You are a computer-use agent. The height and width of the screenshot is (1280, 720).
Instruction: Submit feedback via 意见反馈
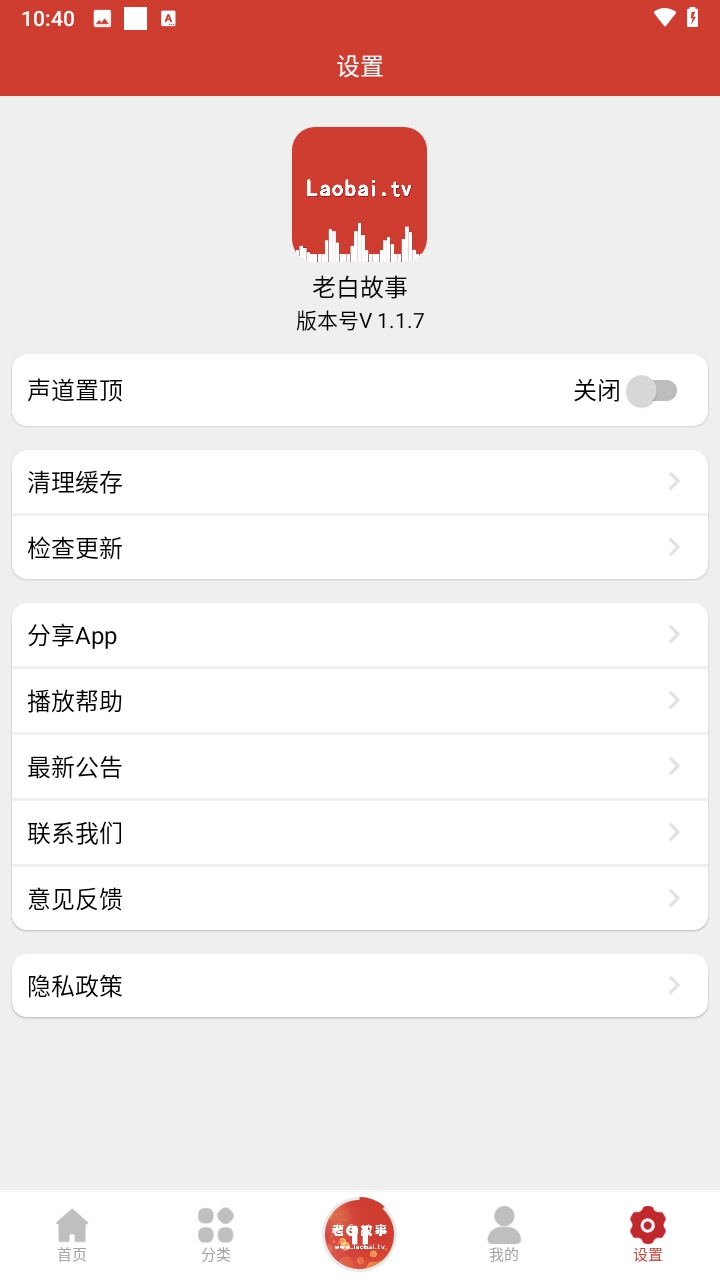point(359,899)
